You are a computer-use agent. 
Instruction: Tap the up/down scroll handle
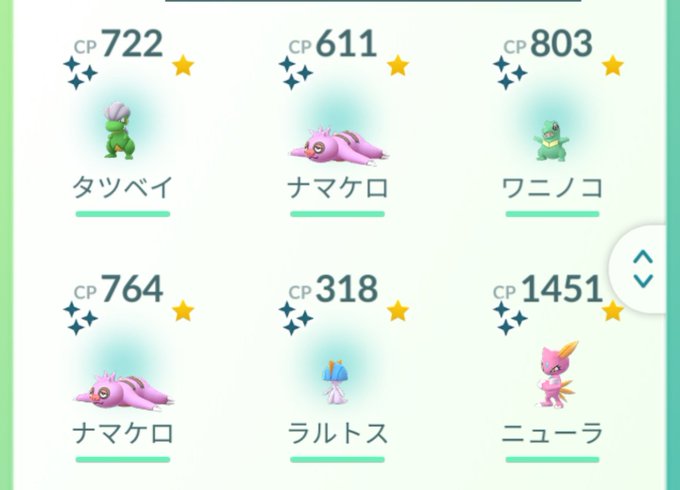pyautogui.click(x=645, y=268)
